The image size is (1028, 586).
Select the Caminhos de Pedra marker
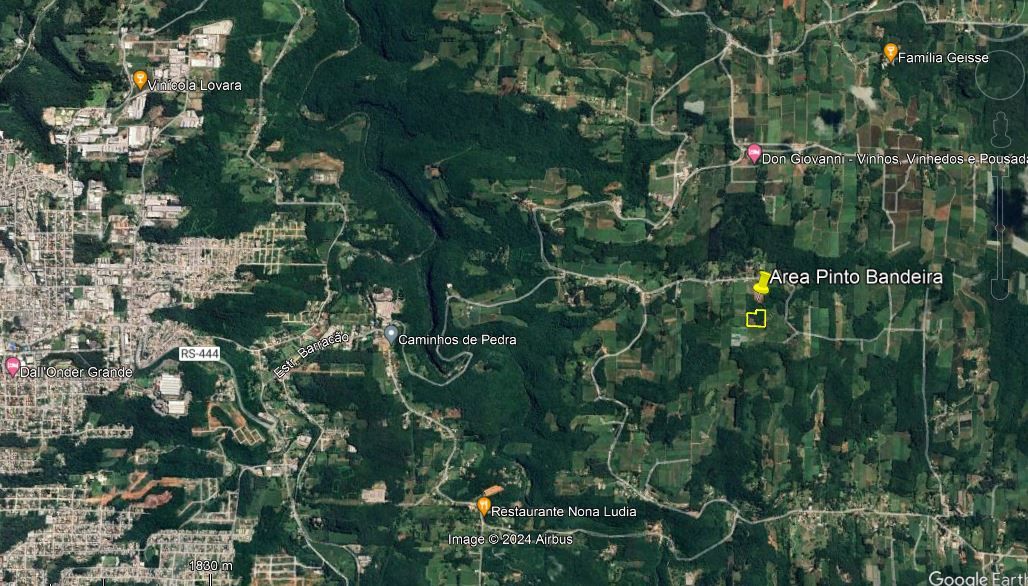[390, 334]
